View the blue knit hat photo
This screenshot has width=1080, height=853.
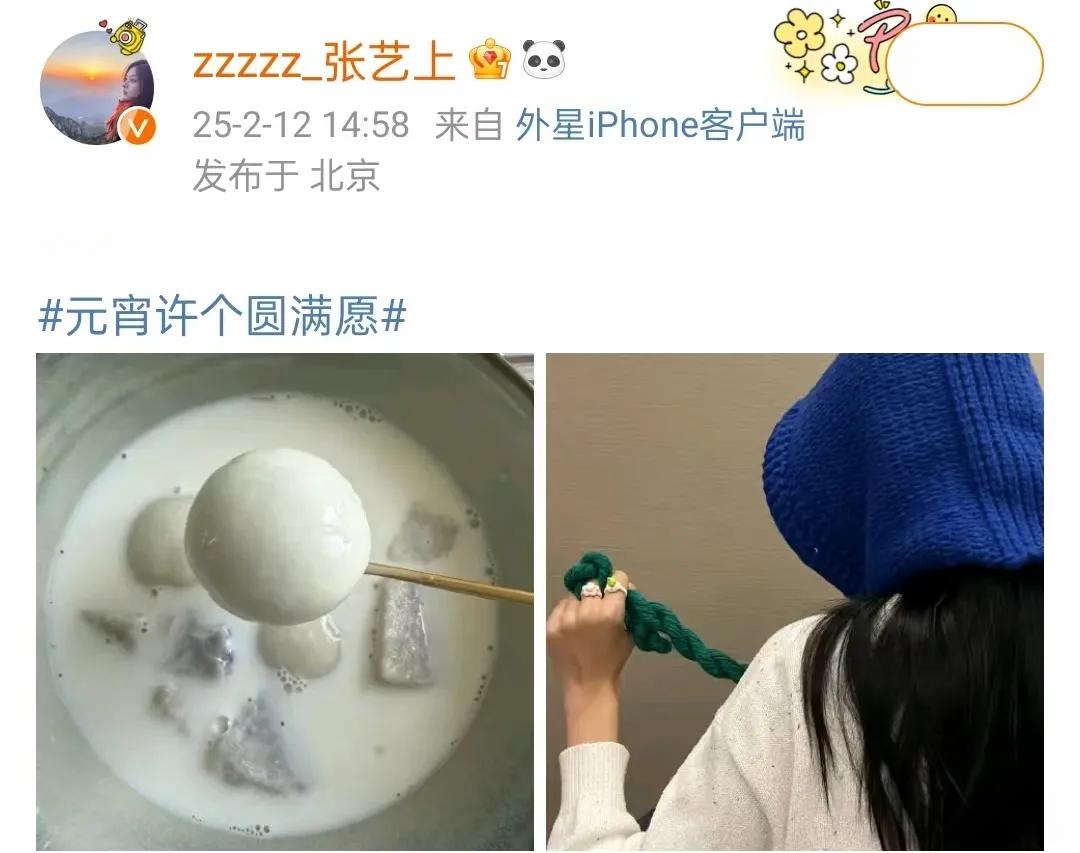795,601
